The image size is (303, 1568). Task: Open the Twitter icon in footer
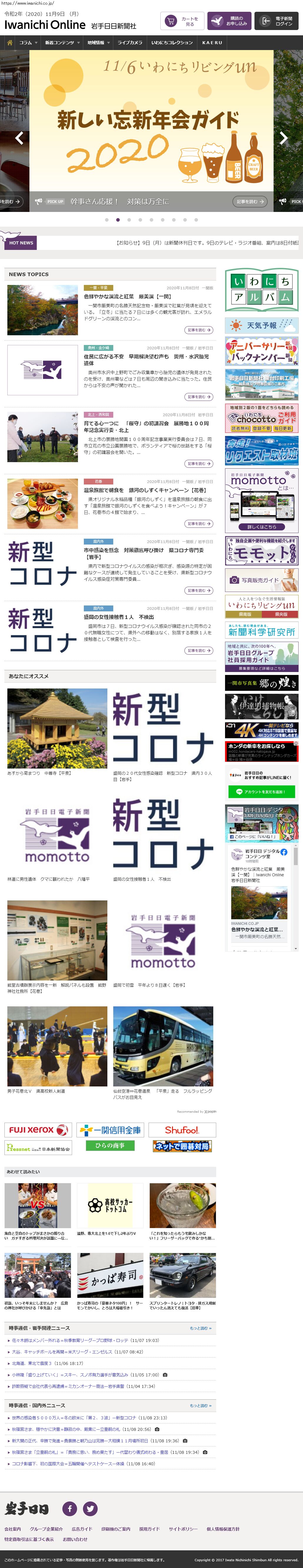point(90,1508)
